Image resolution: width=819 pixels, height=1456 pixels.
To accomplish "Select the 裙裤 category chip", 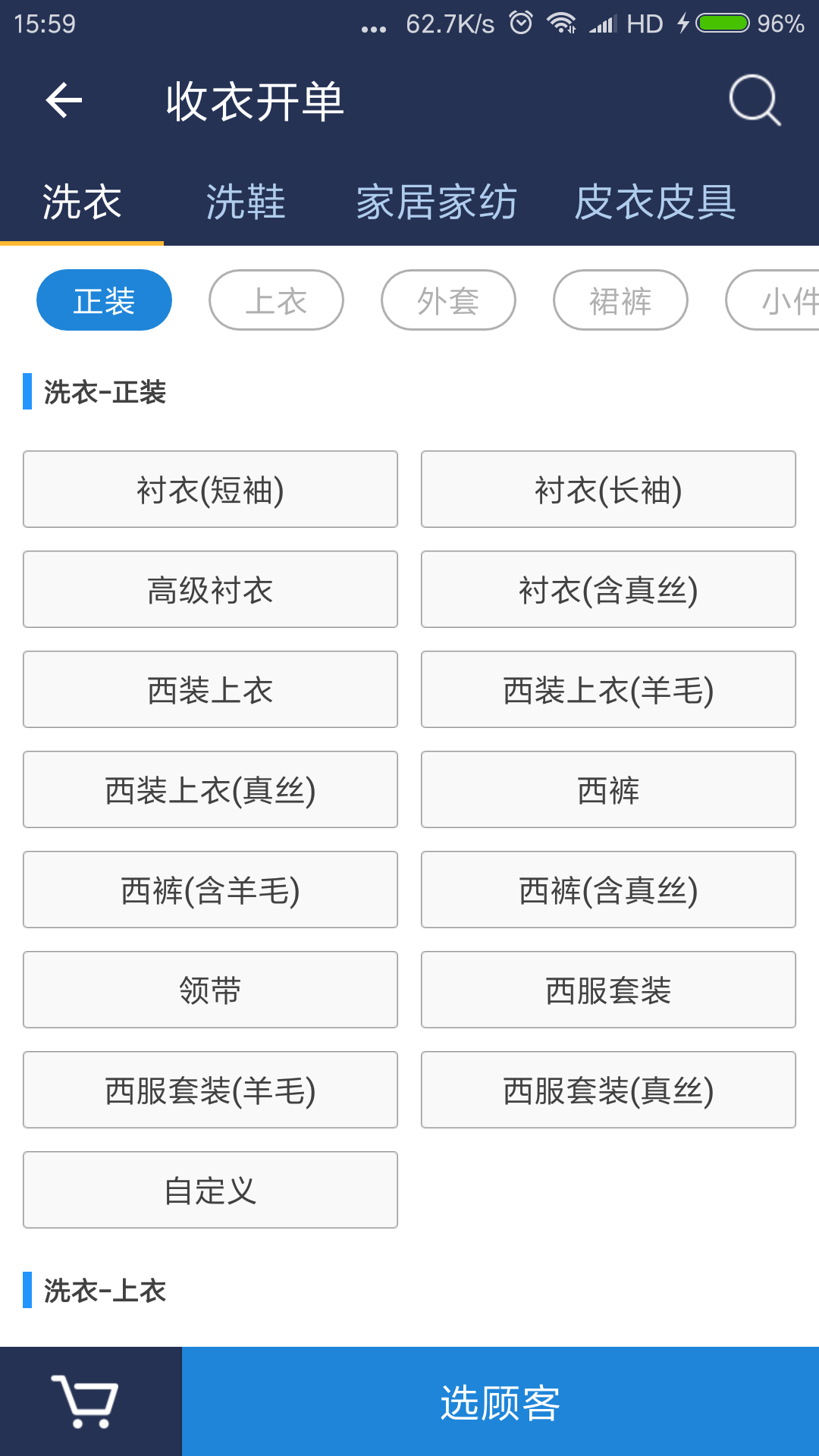I will (620, 300).
